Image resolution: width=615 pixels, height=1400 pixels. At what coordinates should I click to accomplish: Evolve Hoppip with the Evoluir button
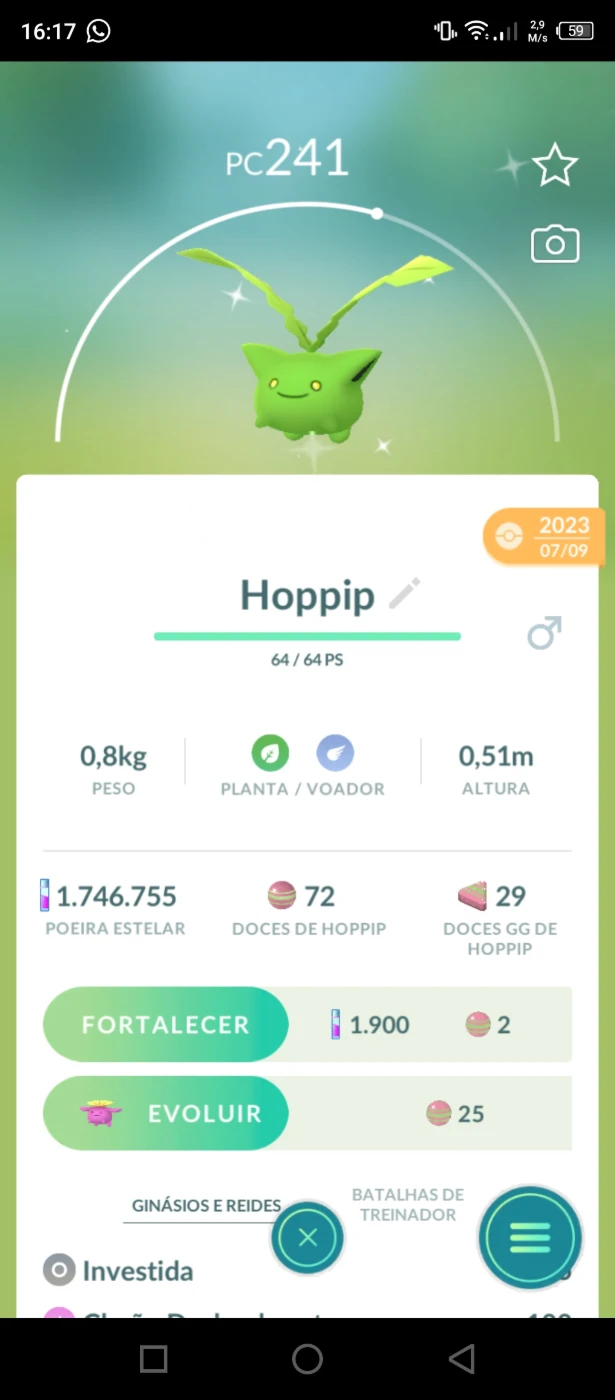[166, 1113]
